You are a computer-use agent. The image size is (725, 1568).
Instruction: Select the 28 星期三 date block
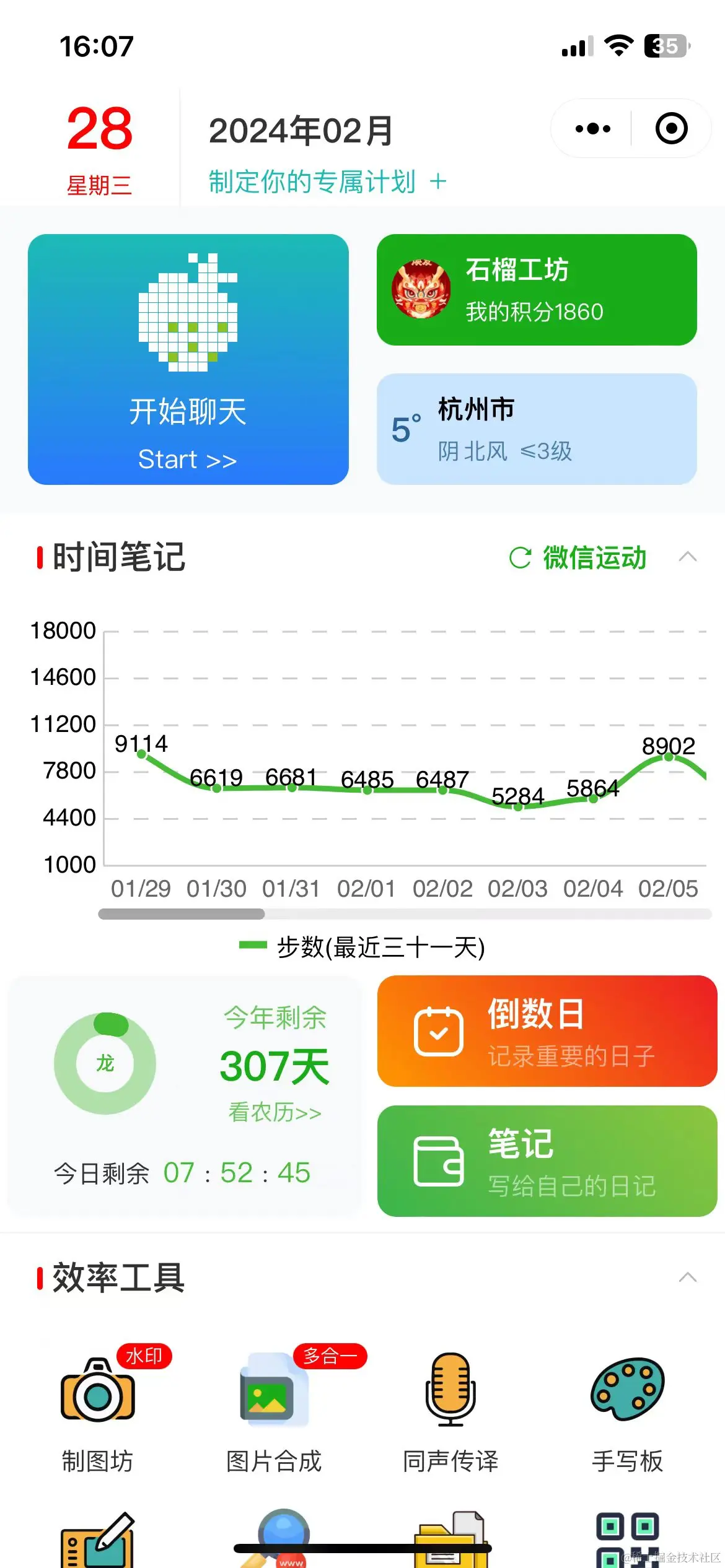pyautogui.click(x=99, y=149)
